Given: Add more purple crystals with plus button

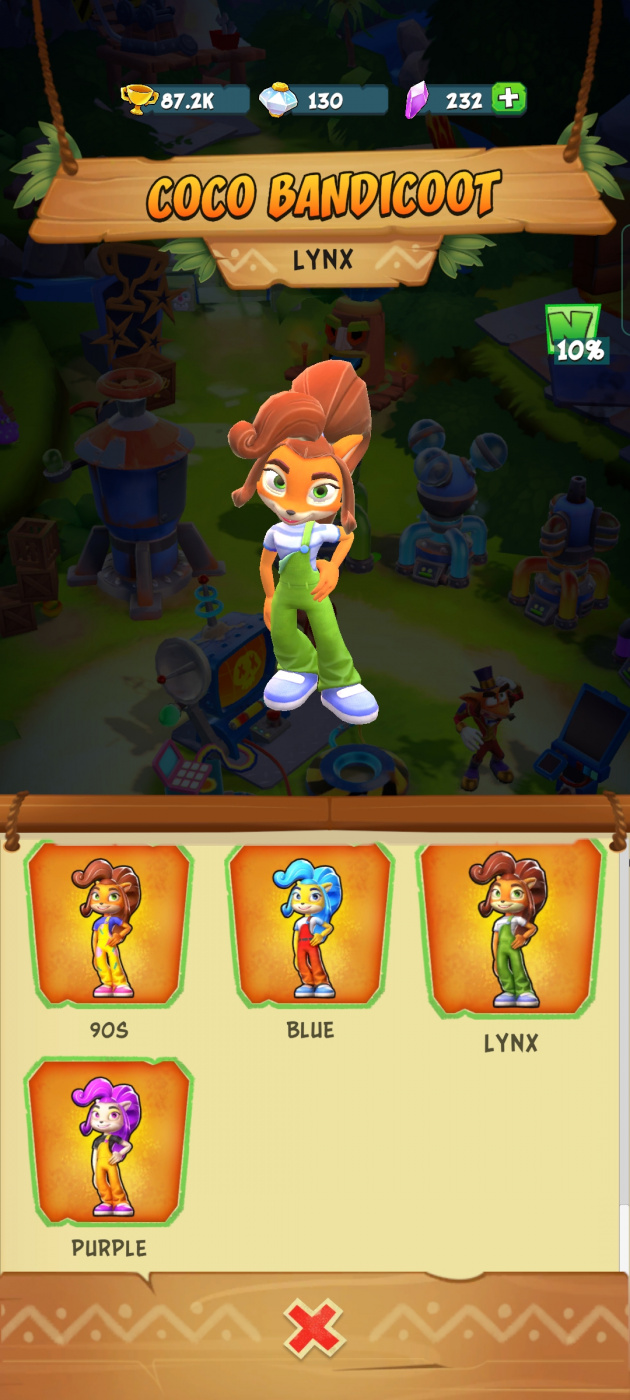Looking at the screenshot, I should pyautogui.click(x=508, y=99).
